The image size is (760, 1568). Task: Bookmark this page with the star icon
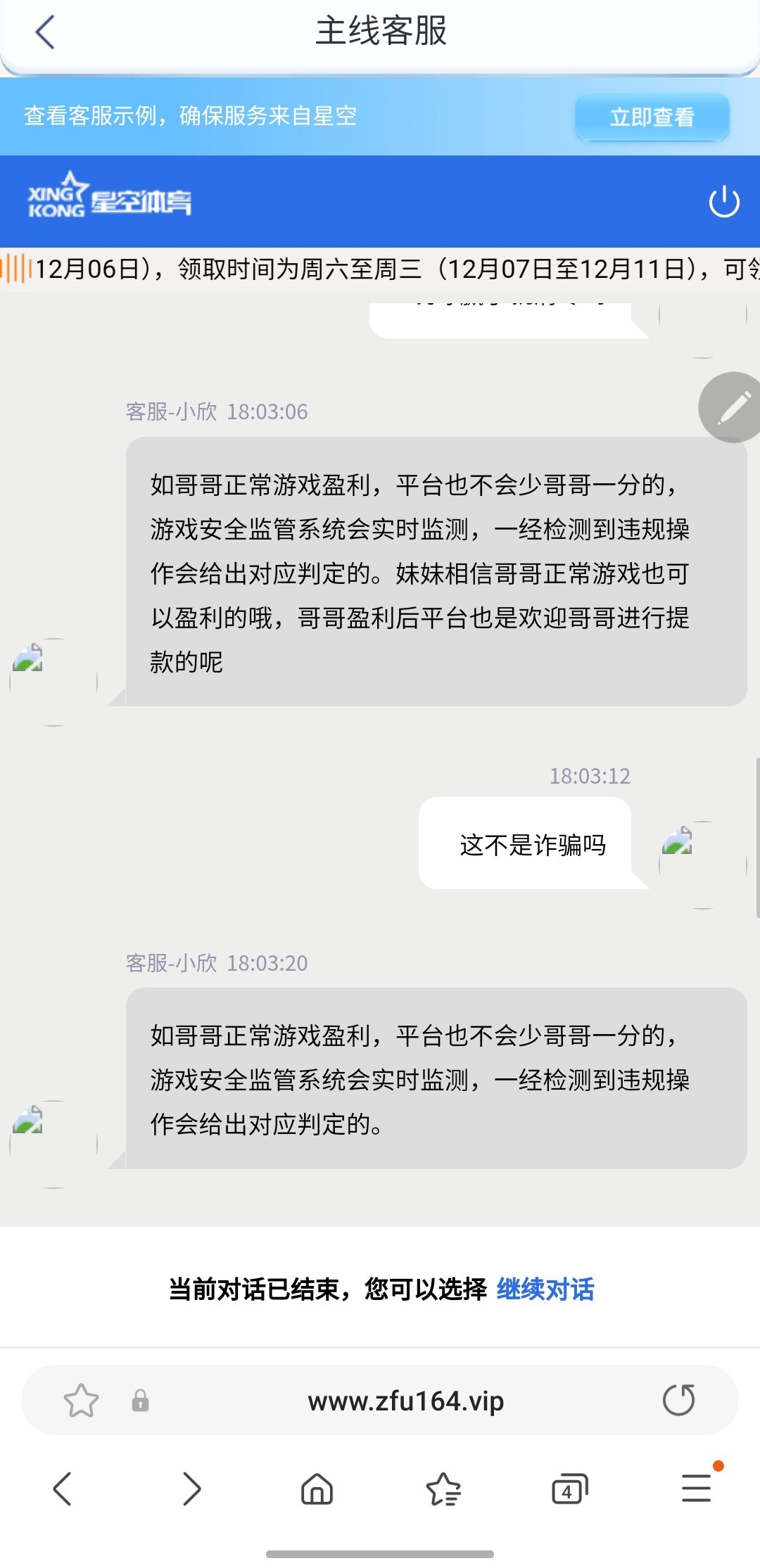click(81, 1401)
